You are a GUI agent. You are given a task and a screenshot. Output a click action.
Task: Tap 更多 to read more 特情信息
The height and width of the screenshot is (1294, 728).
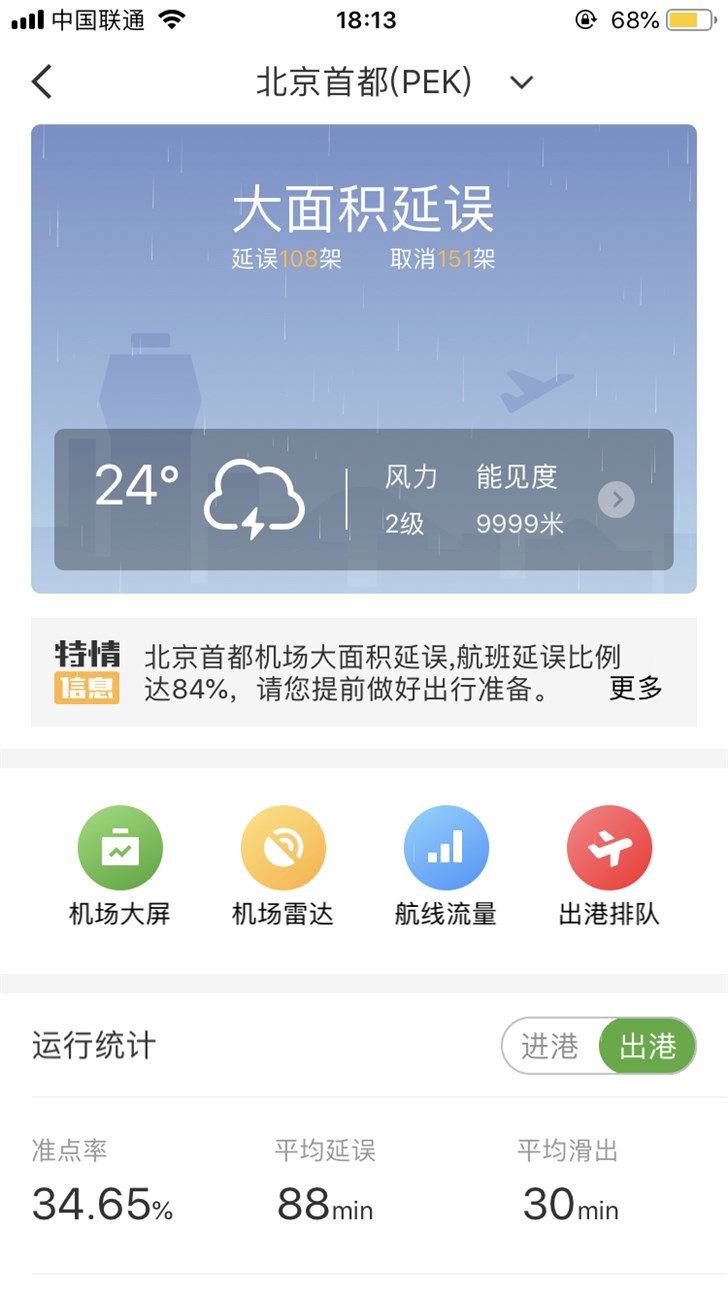(636, 688)
